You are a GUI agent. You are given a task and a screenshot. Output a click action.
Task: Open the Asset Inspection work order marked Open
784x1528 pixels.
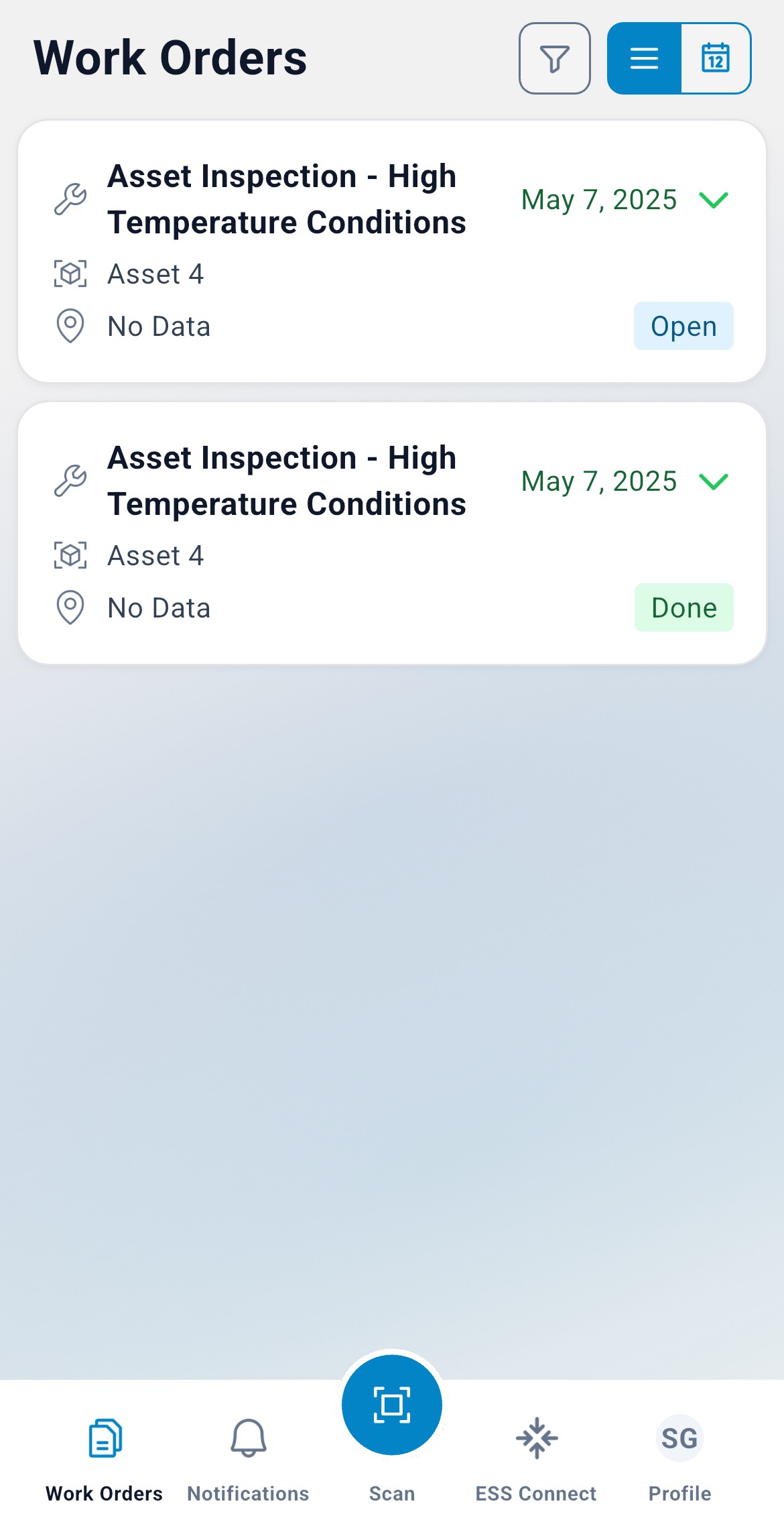[x=392, y=251]
